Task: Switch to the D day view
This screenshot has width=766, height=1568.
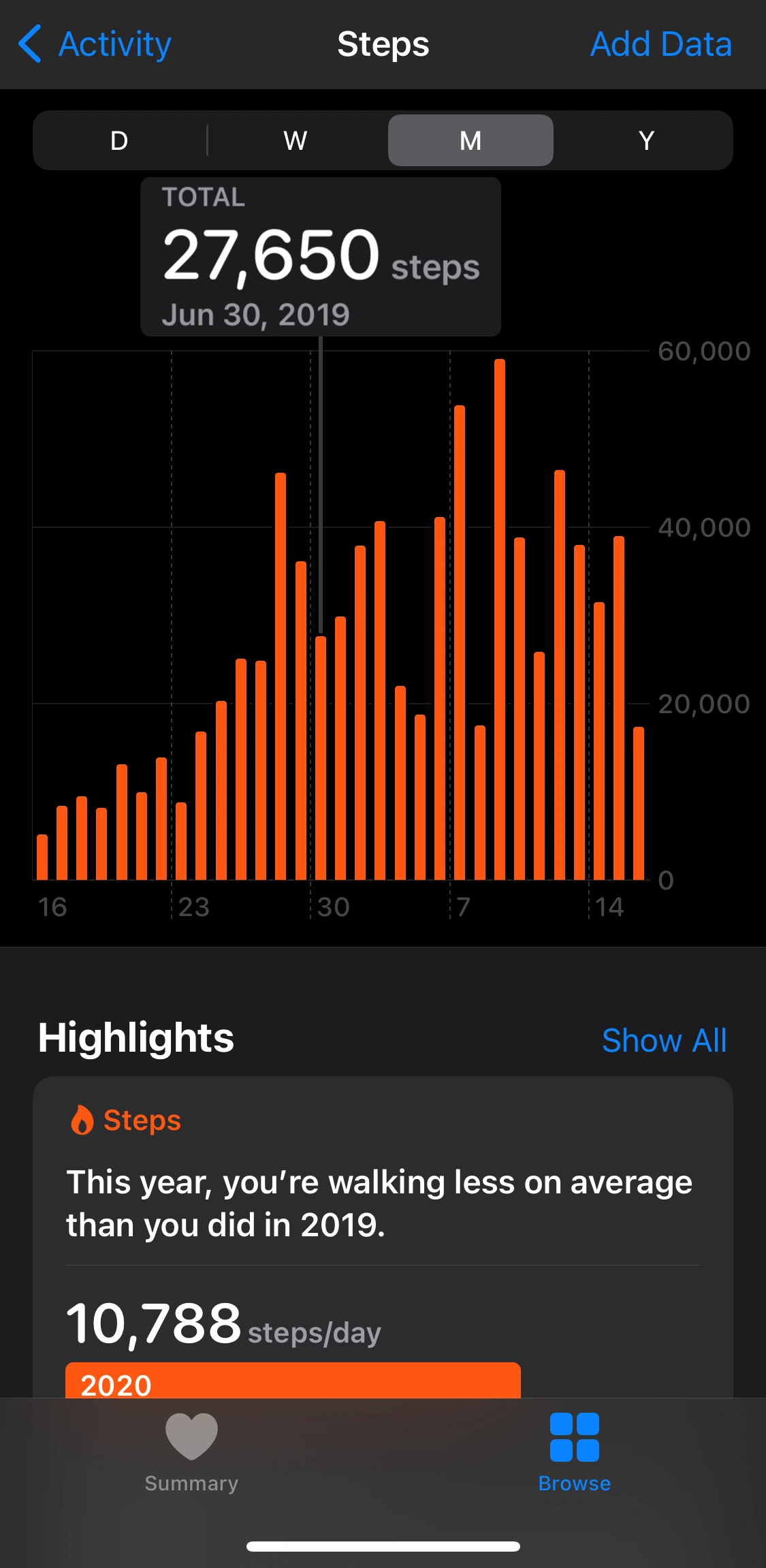Action: click(x=119, y=141)
